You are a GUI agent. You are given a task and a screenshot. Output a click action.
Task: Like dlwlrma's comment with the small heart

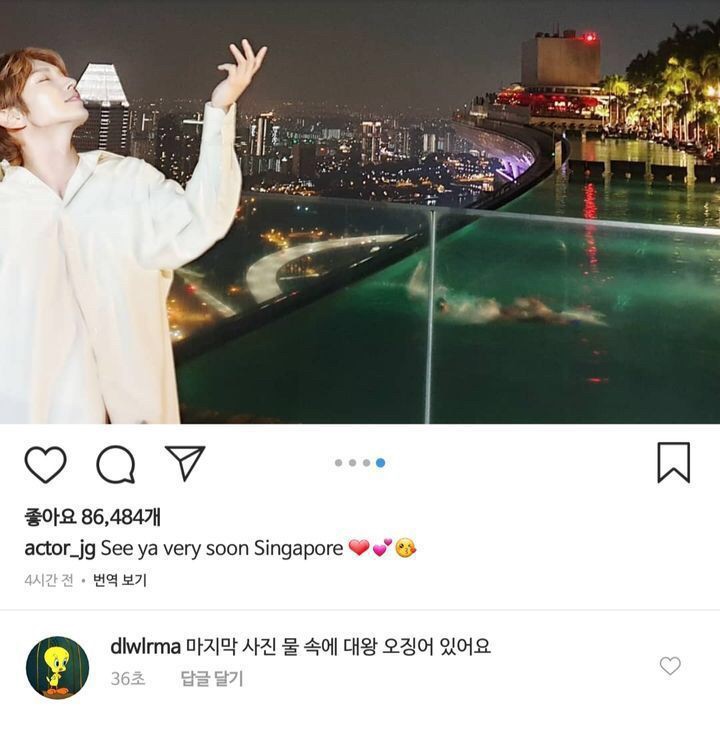[670, 666]
